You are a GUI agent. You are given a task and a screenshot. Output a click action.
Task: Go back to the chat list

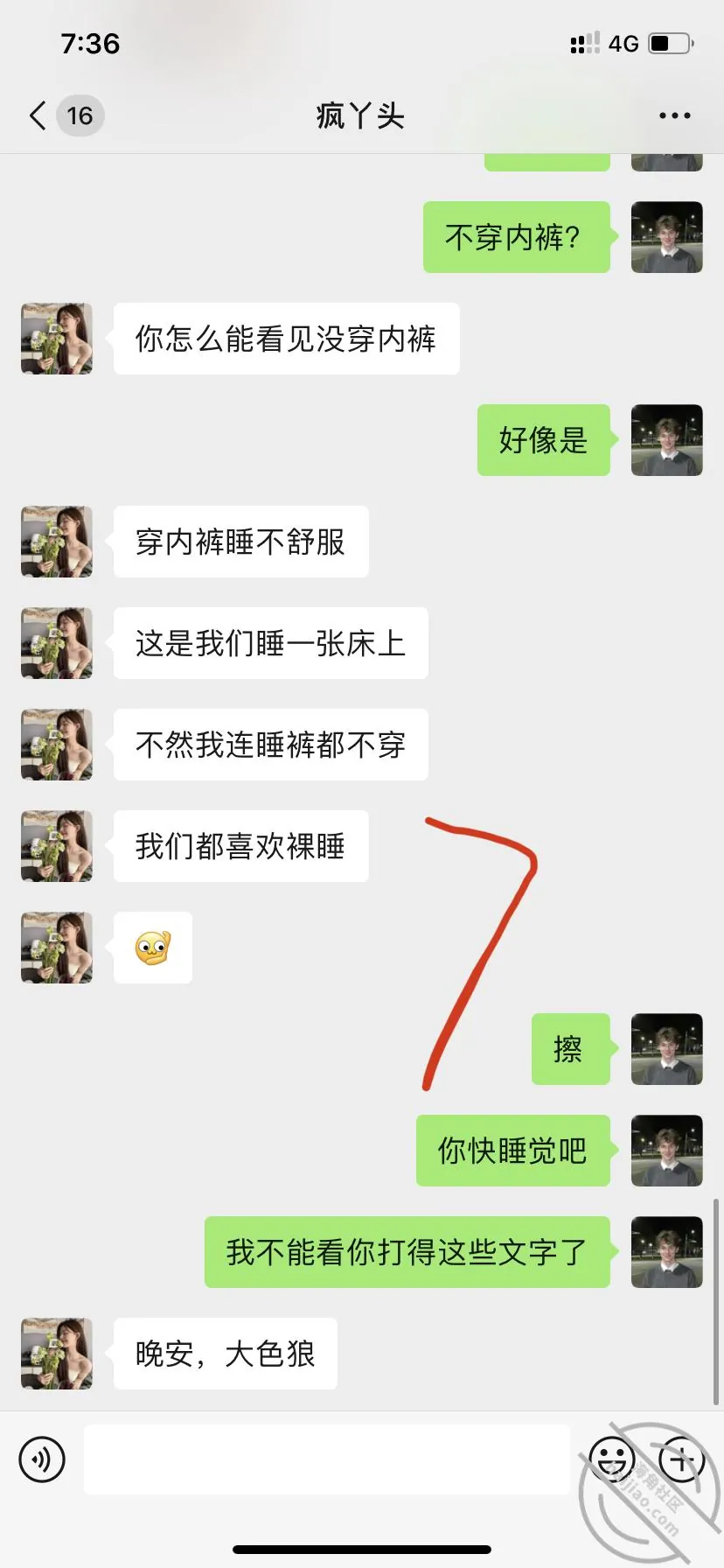38,115
